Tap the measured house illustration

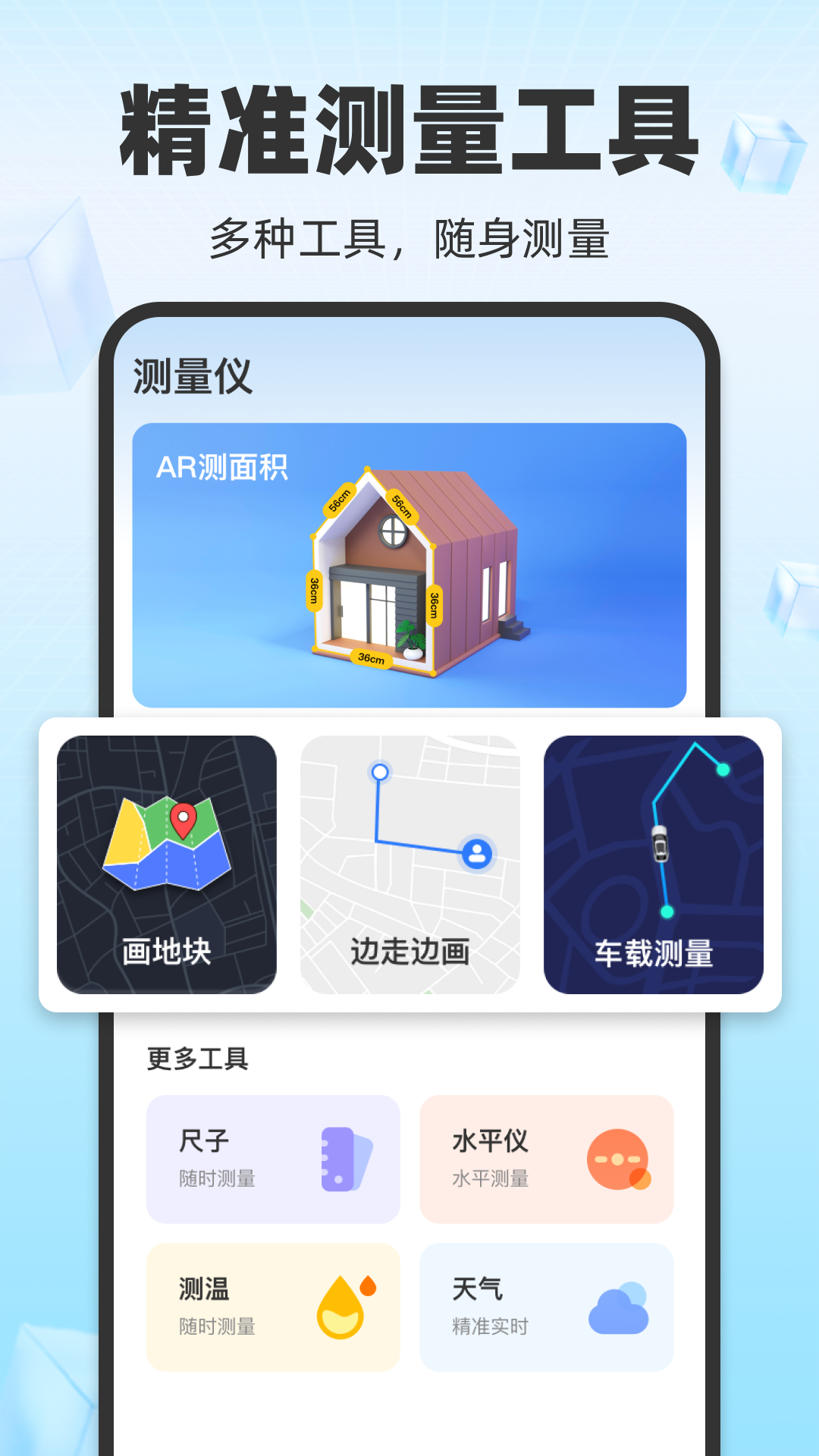point(417,576)
